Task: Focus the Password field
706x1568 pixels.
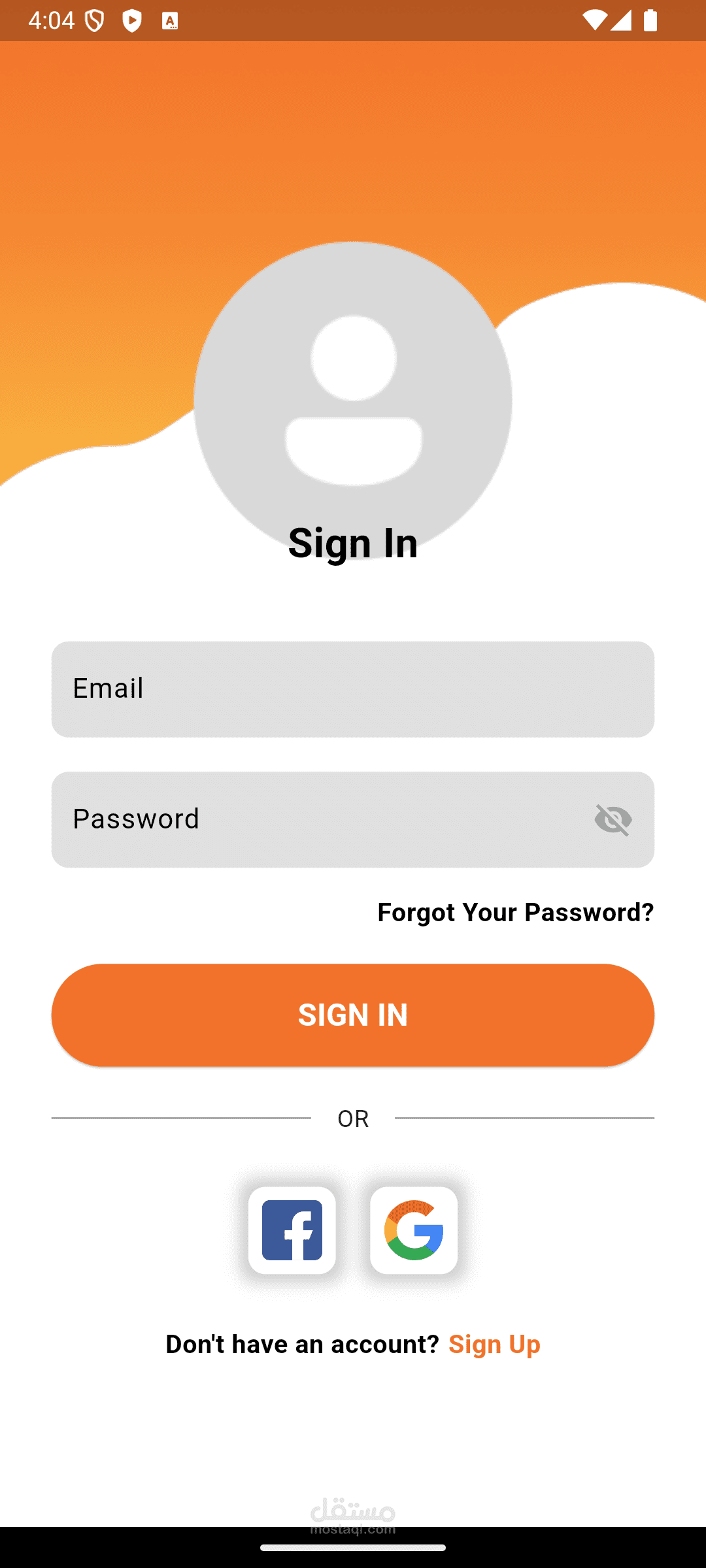Action: [353, 819]
